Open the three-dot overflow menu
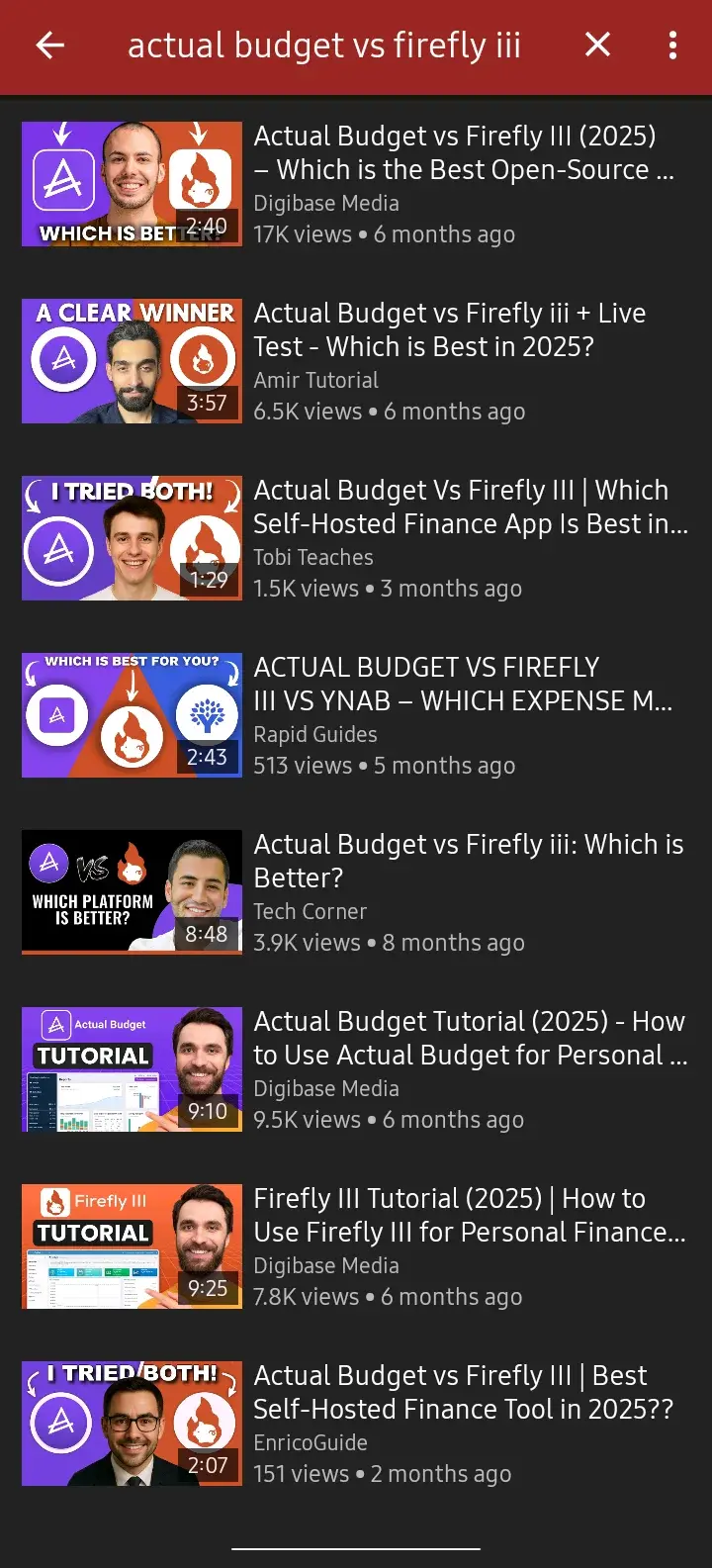 coord(672,45)
